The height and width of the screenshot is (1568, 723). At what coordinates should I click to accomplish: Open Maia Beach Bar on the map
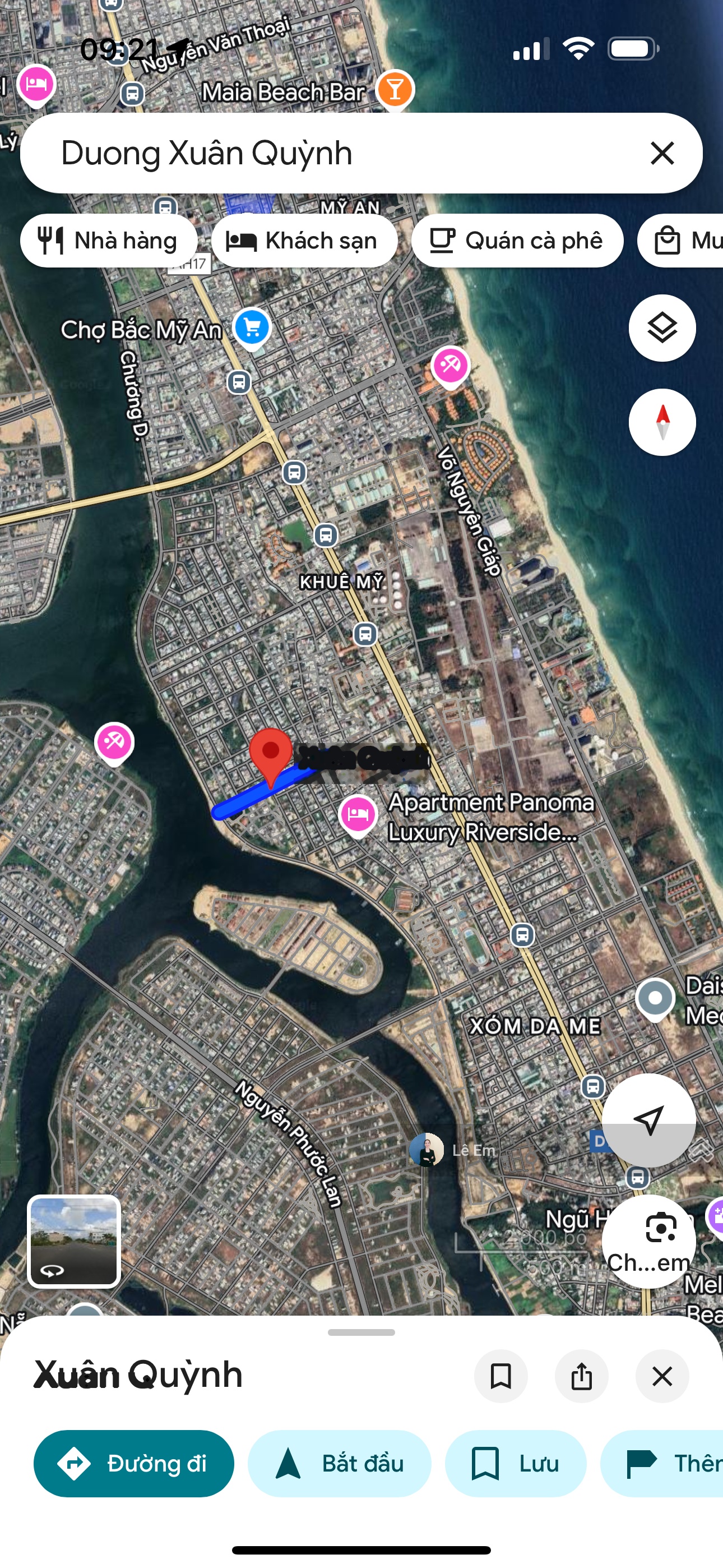click(395, 90)
